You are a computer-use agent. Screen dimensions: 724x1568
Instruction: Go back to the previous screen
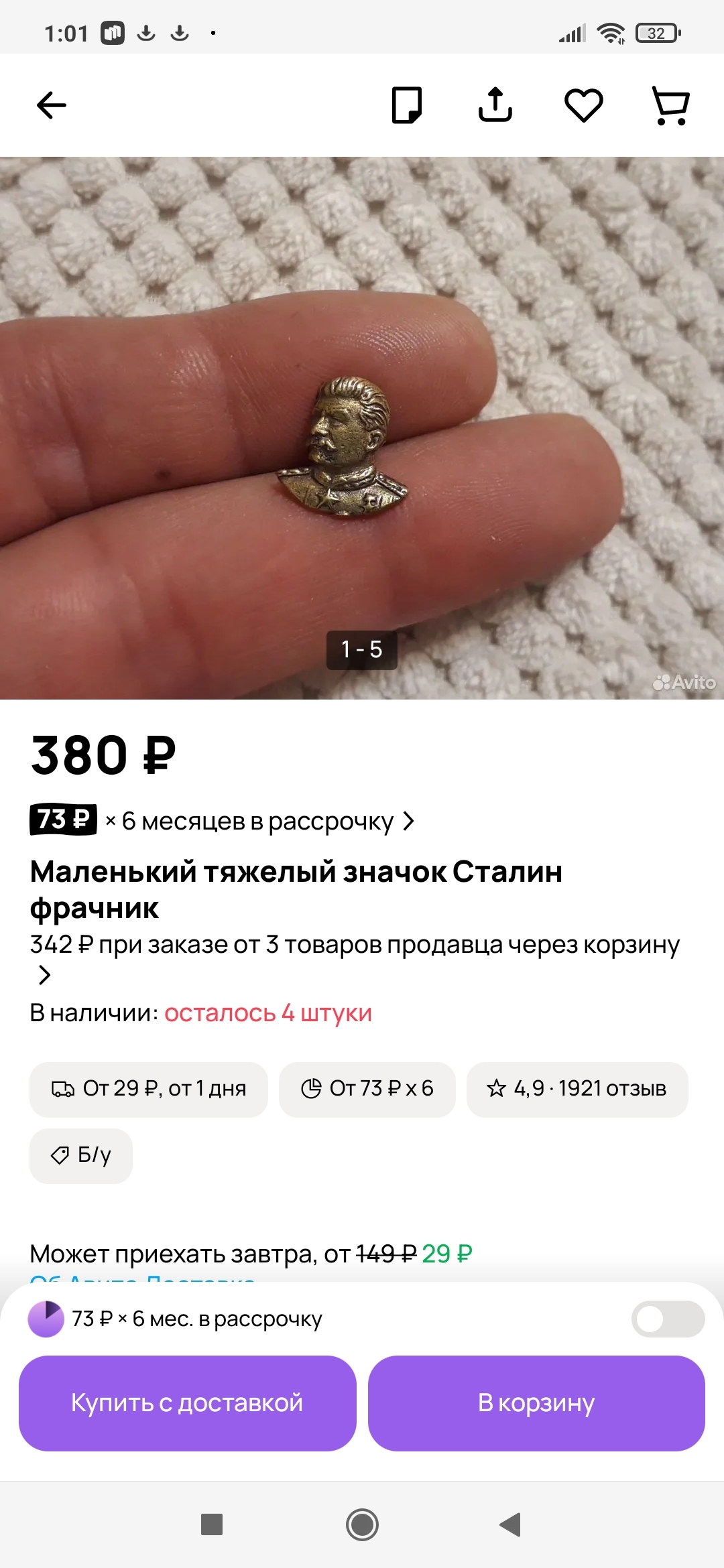52,105
